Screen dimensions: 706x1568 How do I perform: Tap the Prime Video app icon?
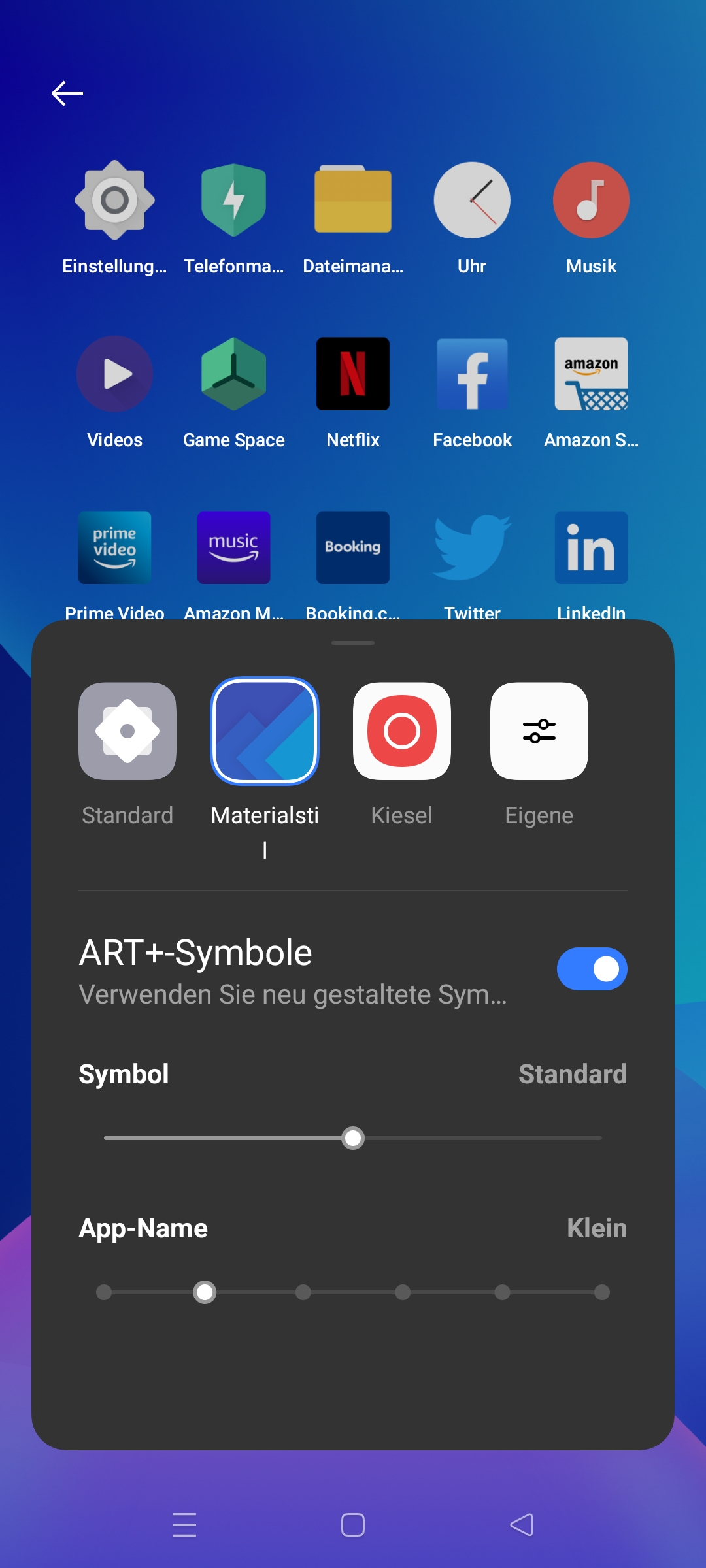click(114, 547)
